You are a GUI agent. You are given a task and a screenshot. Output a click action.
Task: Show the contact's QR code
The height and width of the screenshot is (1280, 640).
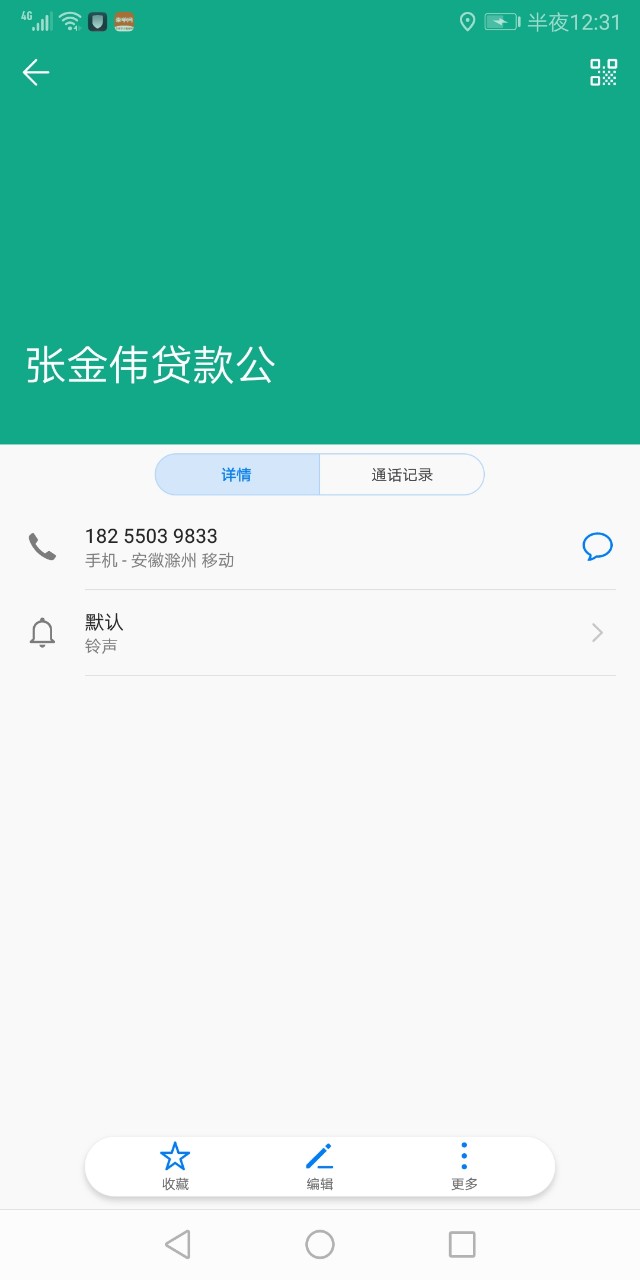(x=603, y=72)
